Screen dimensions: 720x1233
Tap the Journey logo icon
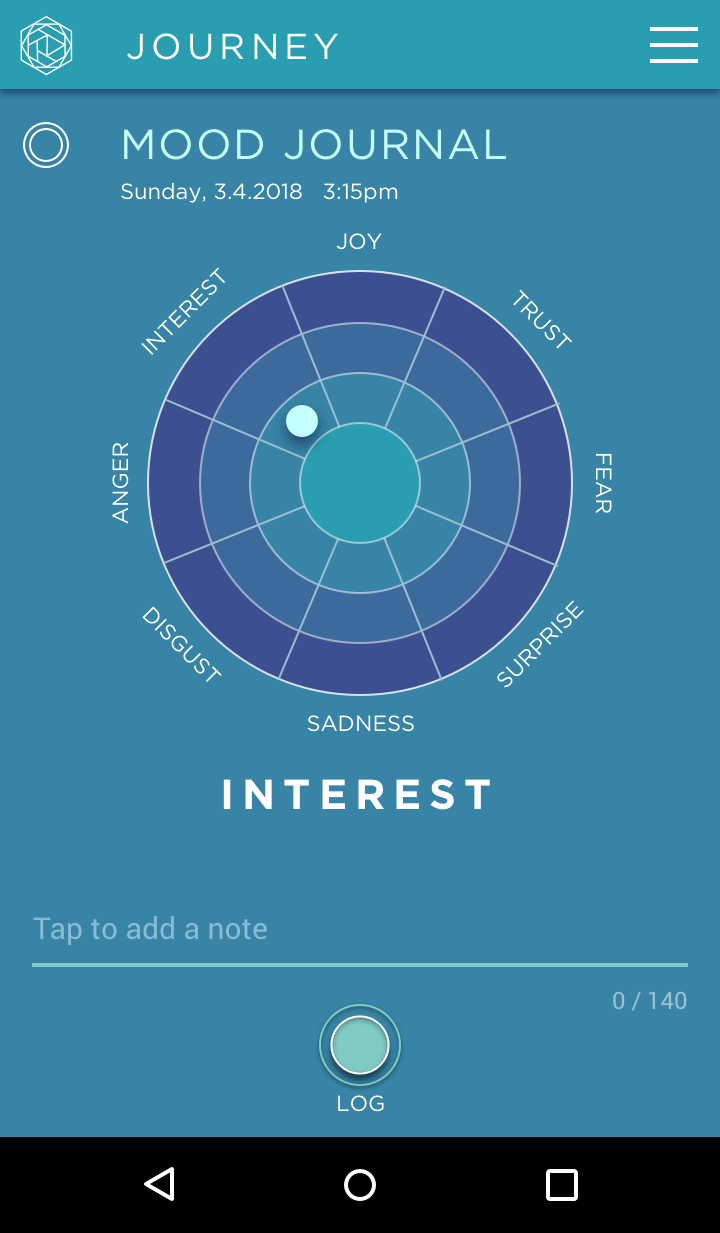(x=46, y=46)
